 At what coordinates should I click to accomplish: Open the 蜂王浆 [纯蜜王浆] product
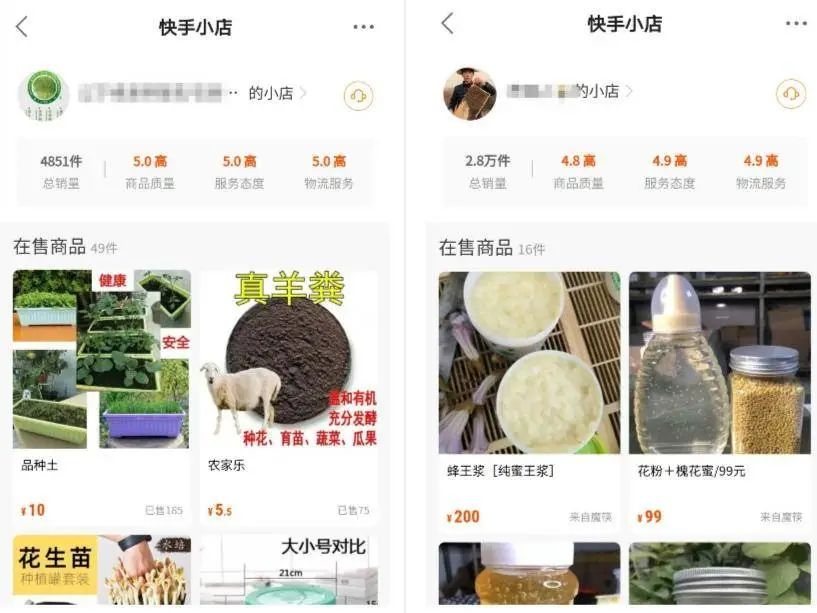click(x=529, y=400)
